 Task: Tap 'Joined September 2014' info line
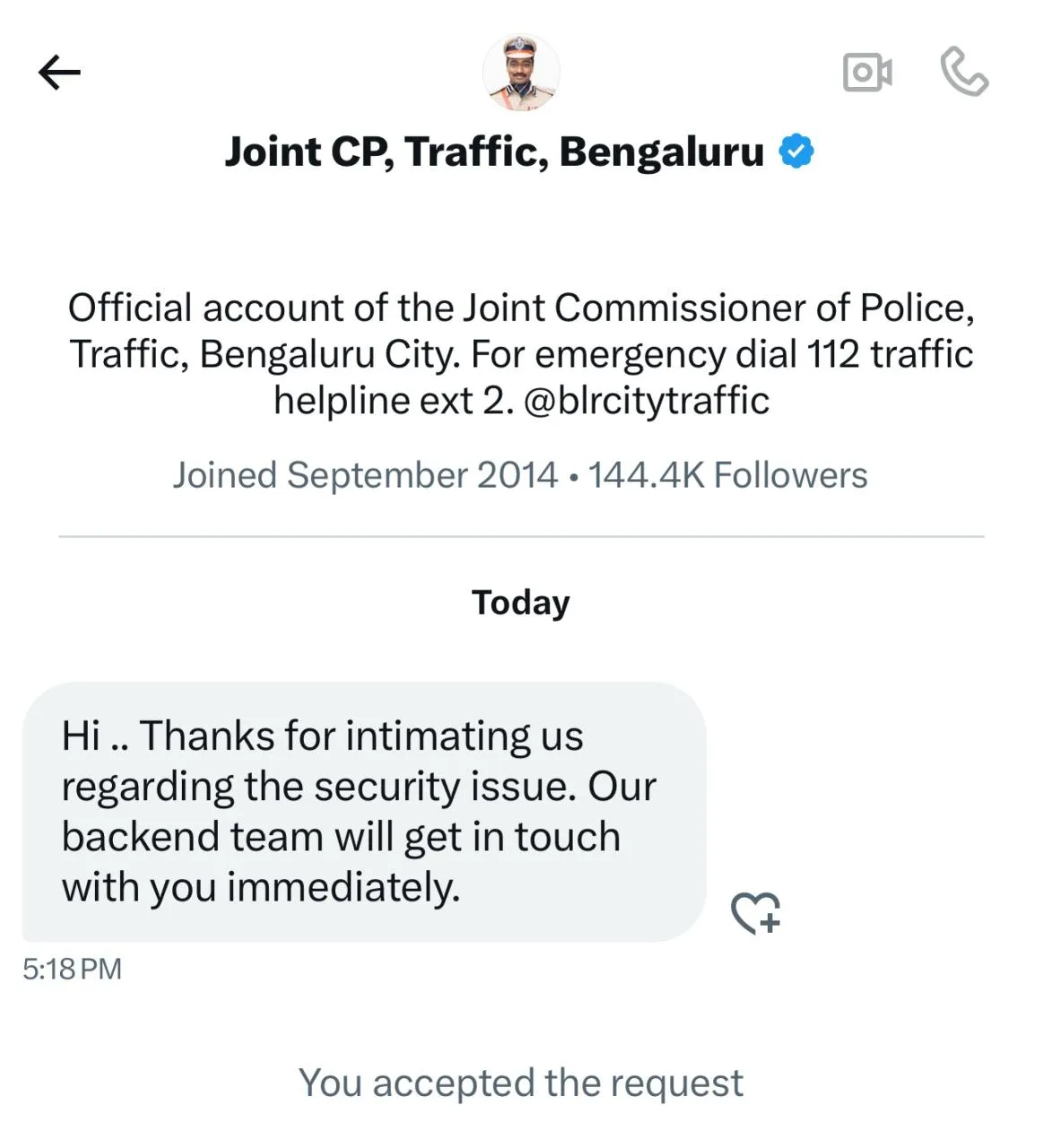(364, 474)
